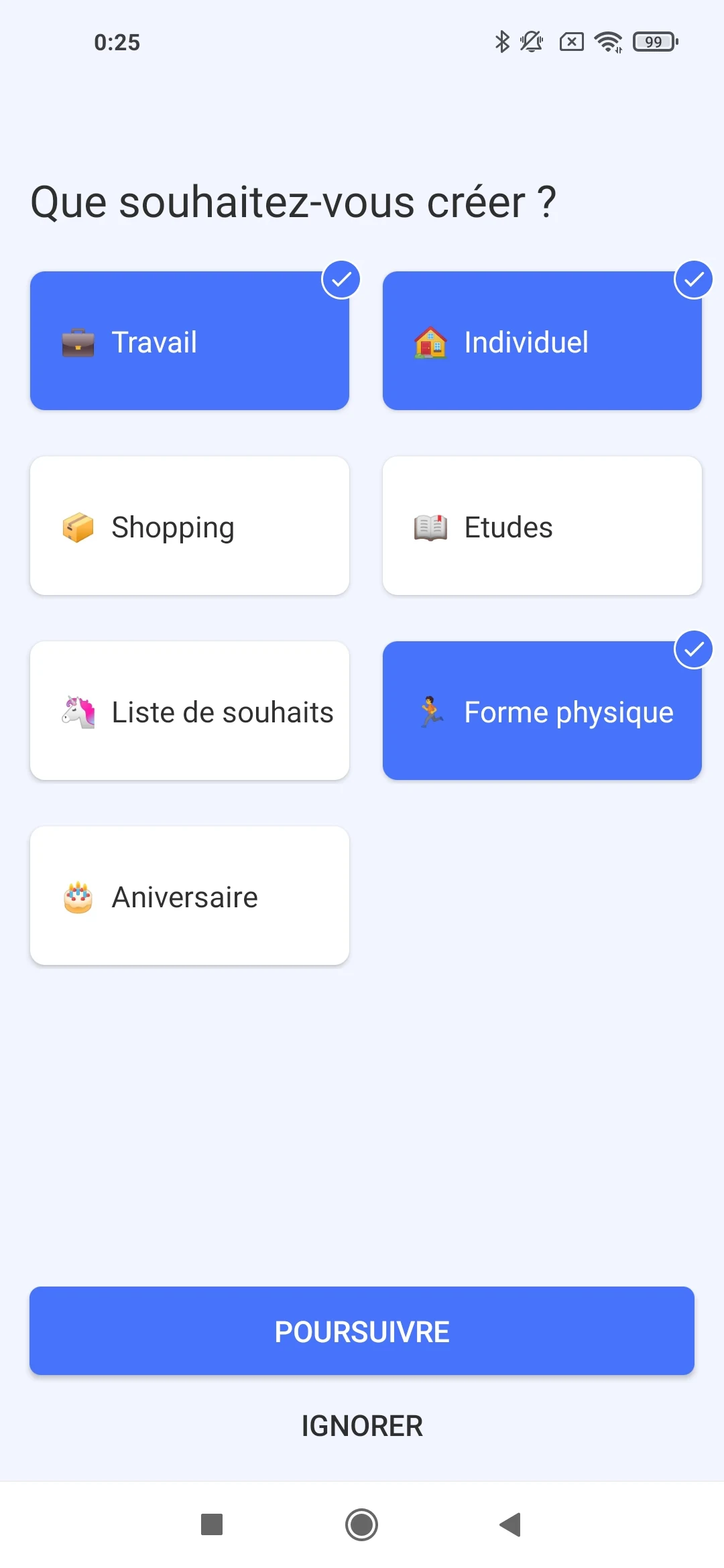Pick the Liste de souhaits option
This screenshot has width=724, height=1568.
[x=190, y=711]
